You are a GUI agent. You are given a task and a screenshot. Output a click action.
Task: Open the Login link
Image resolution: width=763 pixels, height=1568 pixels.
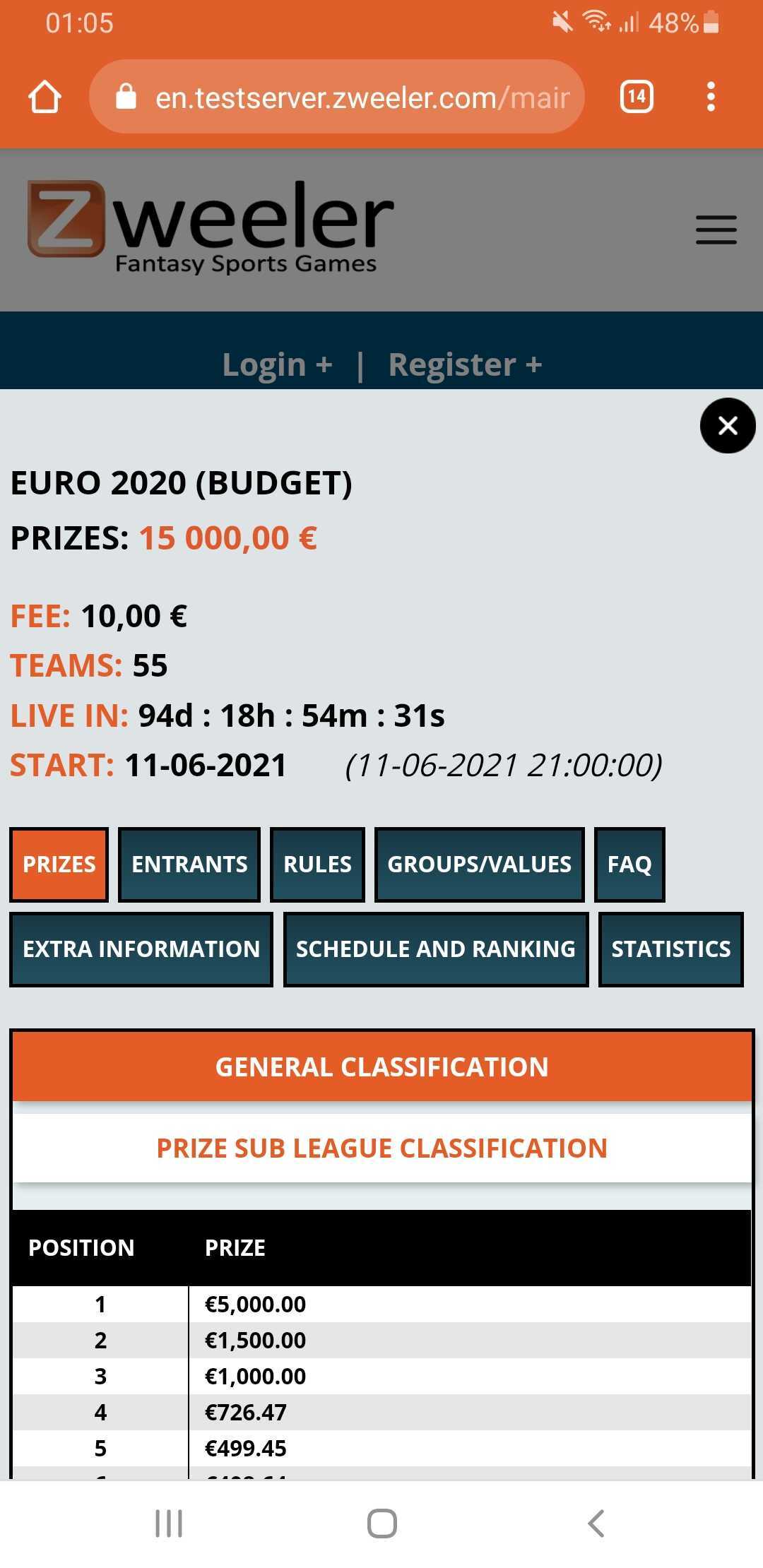coord(277,364)
